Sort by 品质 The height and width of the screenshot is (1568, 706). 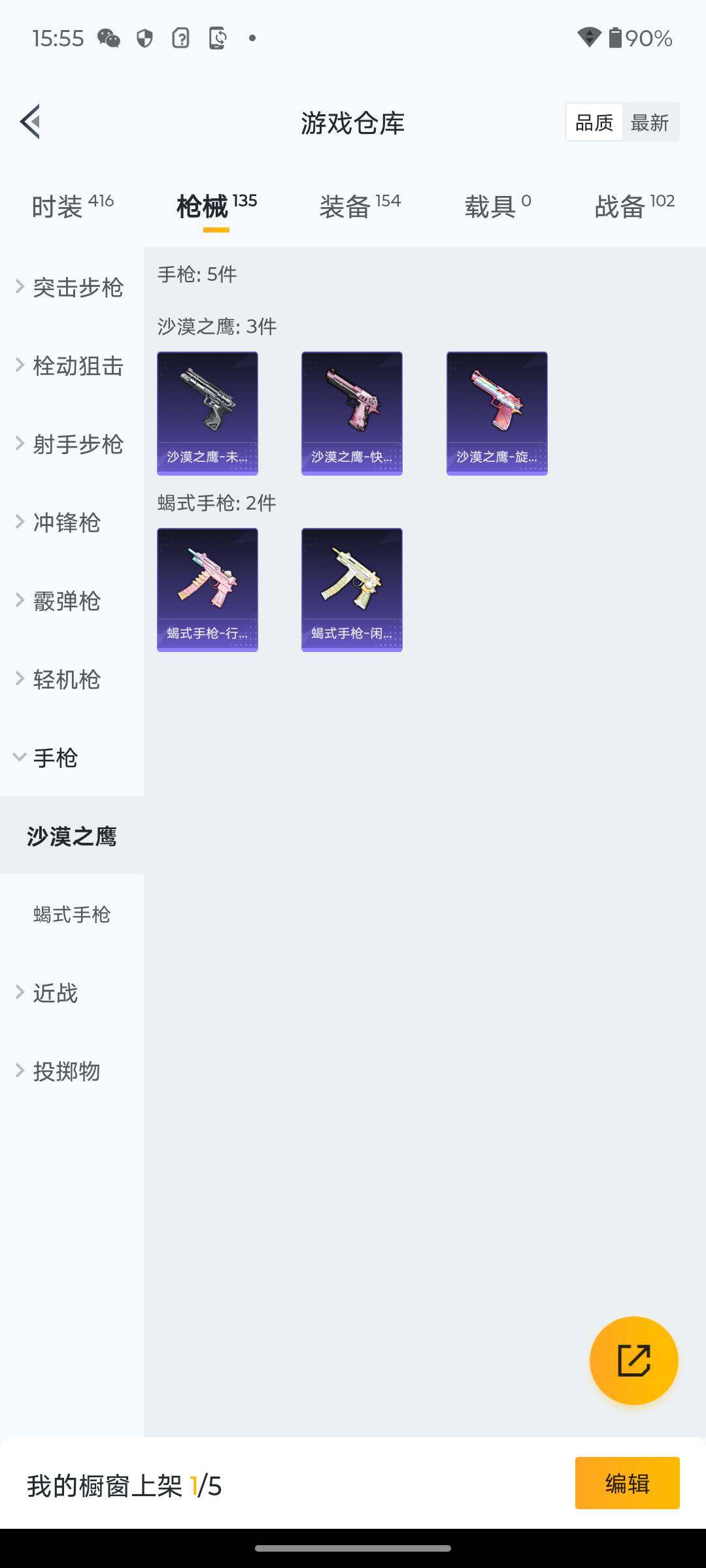(x=594, y=122)
